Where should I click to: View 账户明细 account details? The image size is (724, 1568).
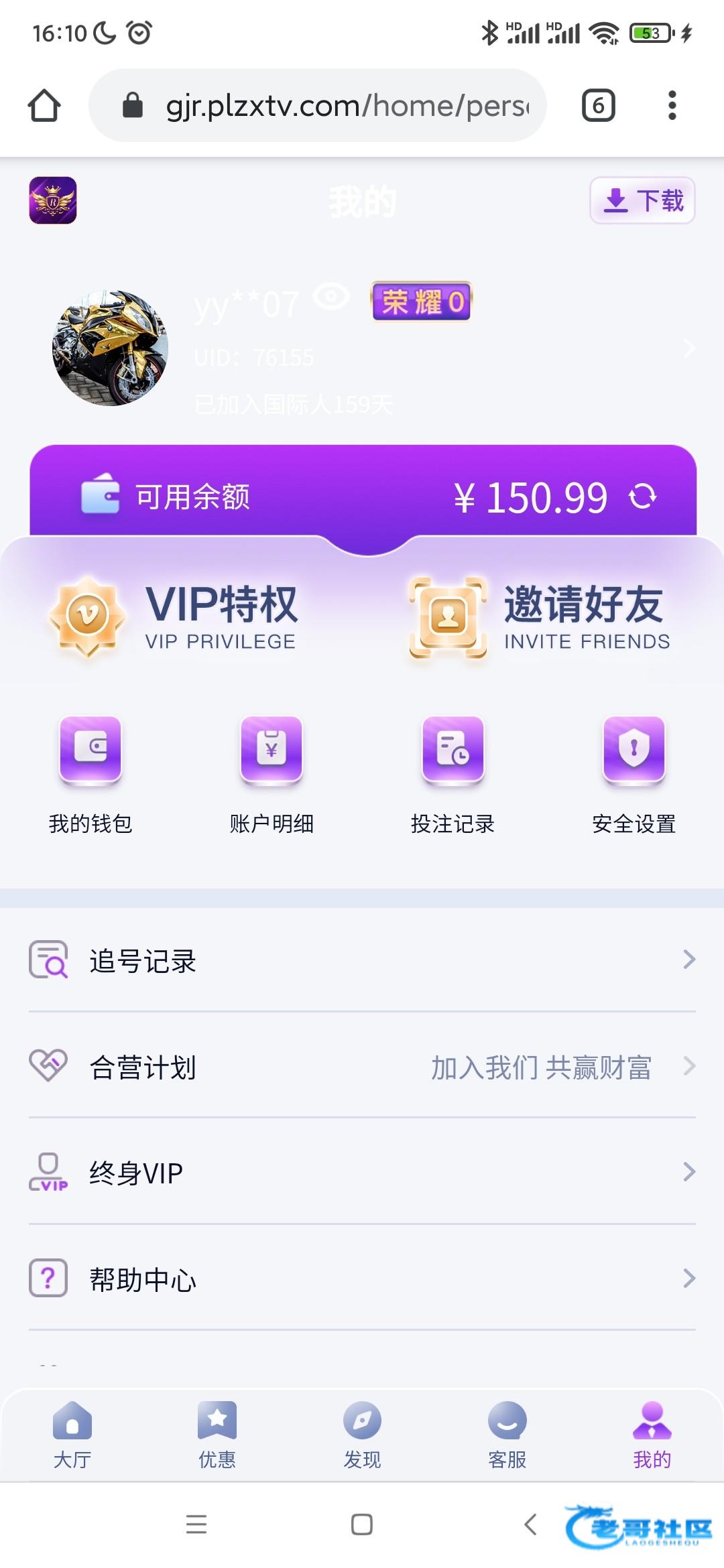271,774
